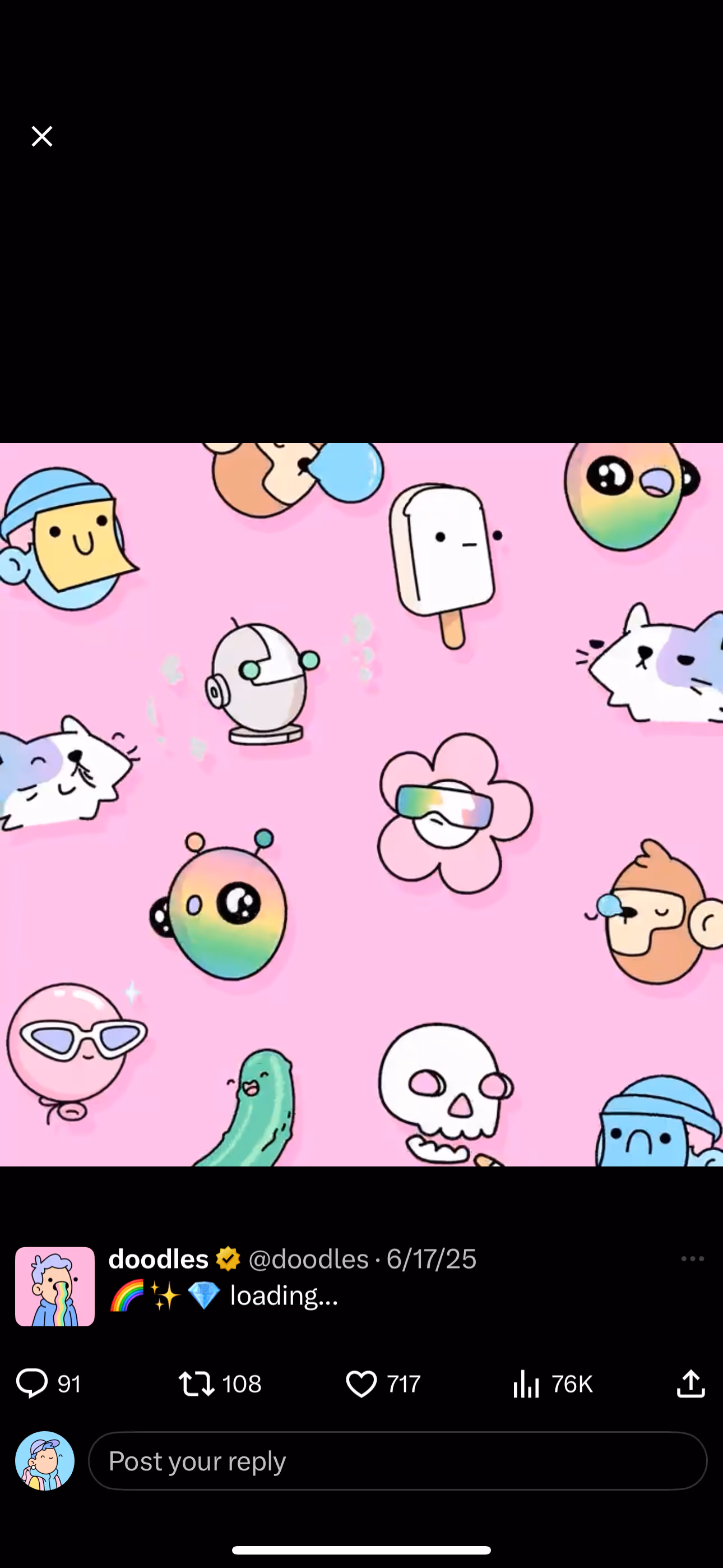The width and height of the screenshot is (723, 1568).
Task: Share the doodles post
Action: click(690, 1383)
